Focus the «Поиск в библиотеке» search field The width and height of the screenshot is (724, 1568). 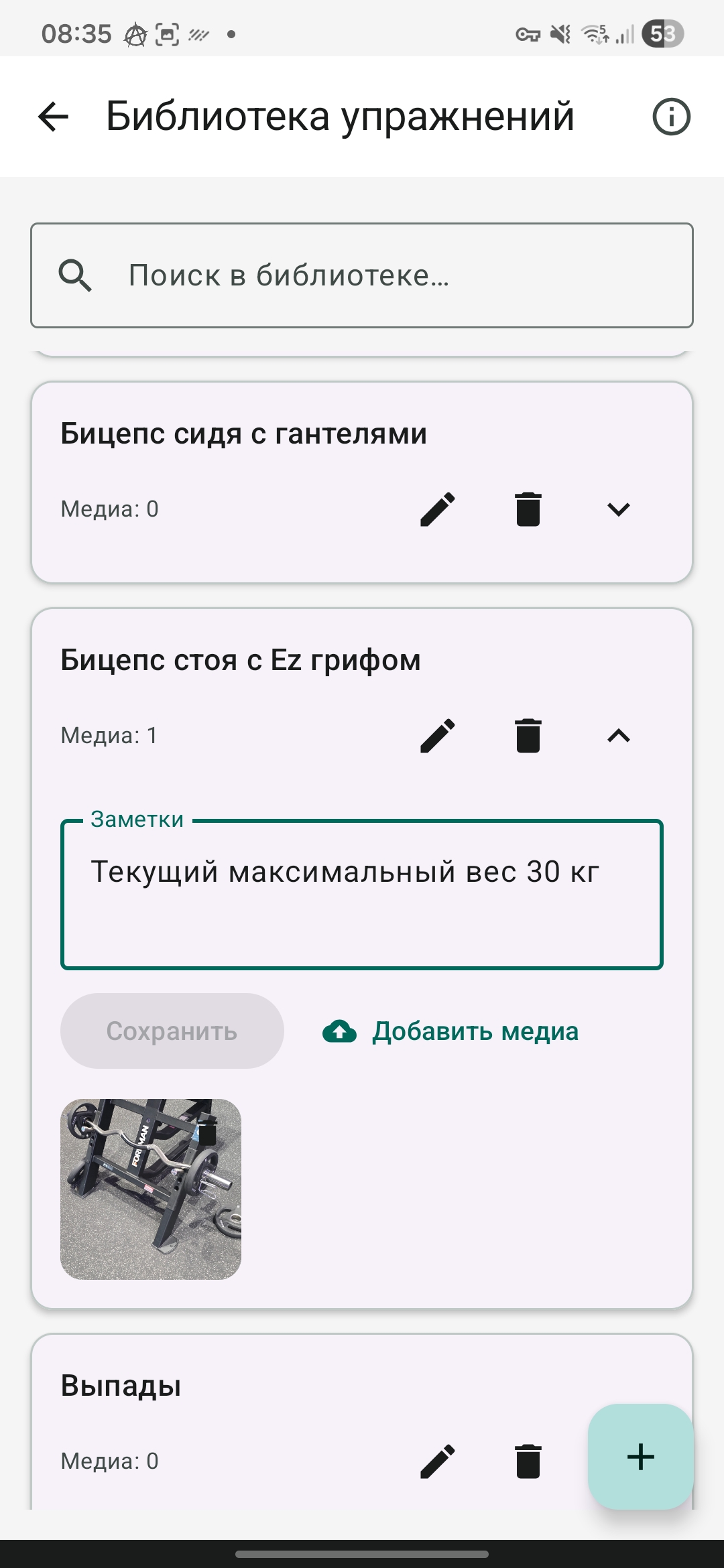[362, 275]
